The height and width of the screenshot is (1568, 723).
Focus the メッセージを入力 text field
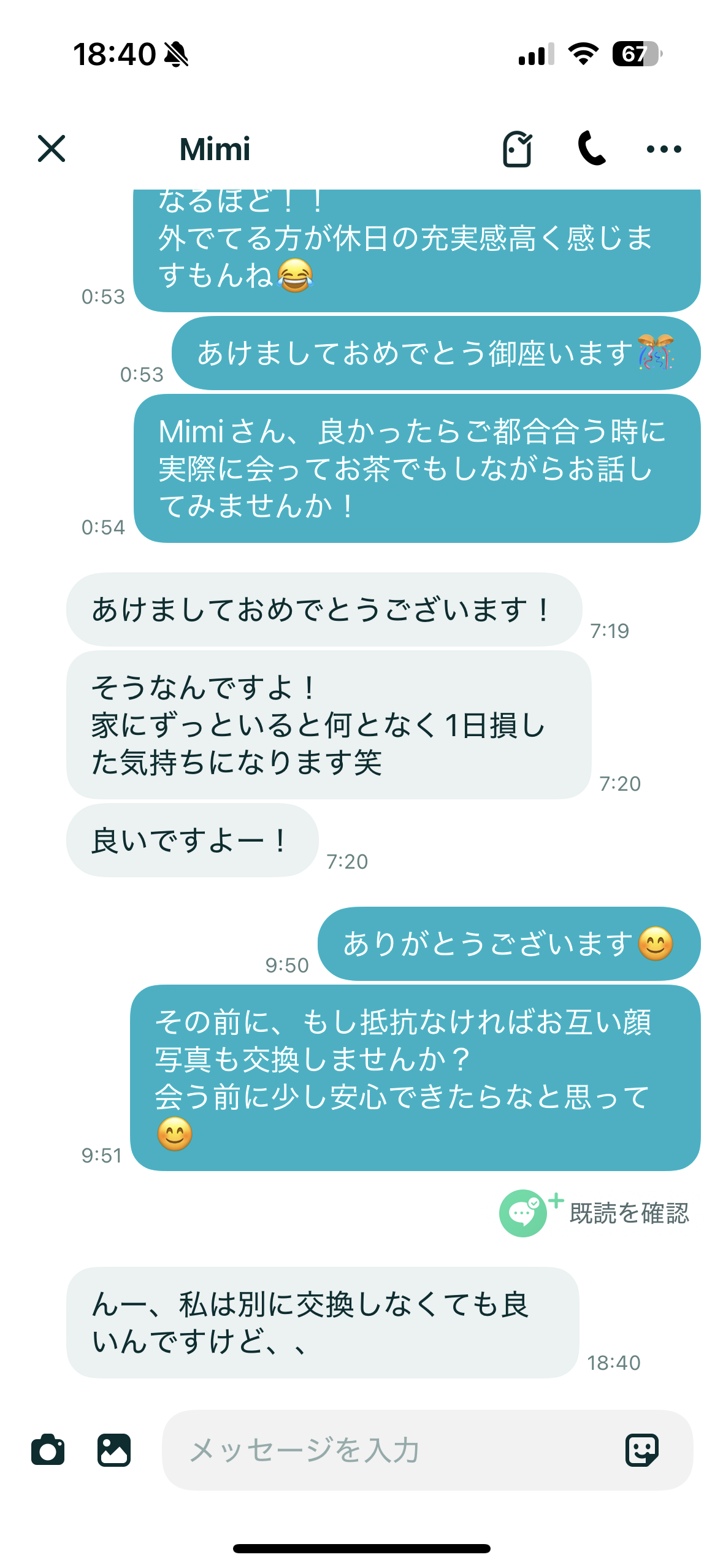pos(392,1450)
